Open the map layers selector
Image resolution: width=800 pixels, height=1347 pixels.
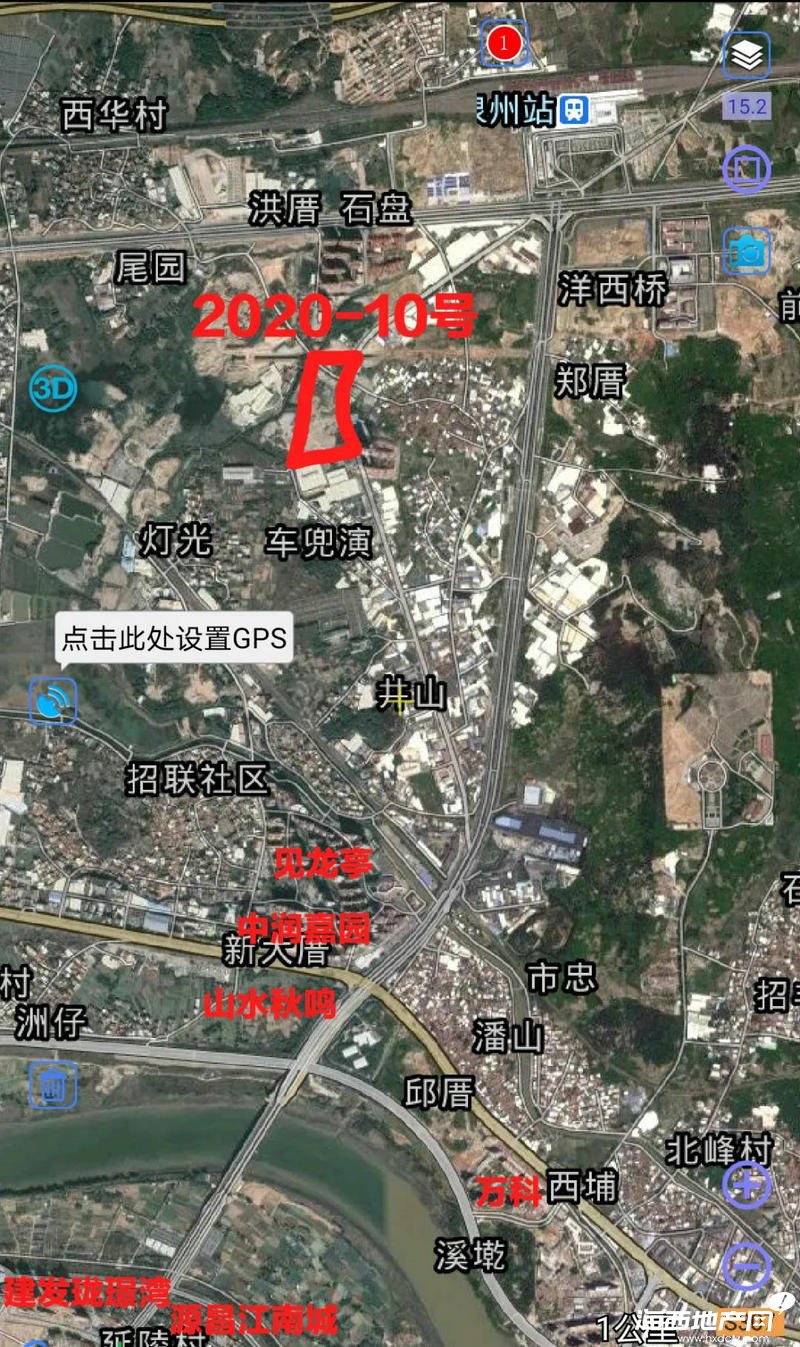pyautogui.click(x=746, y=57)
